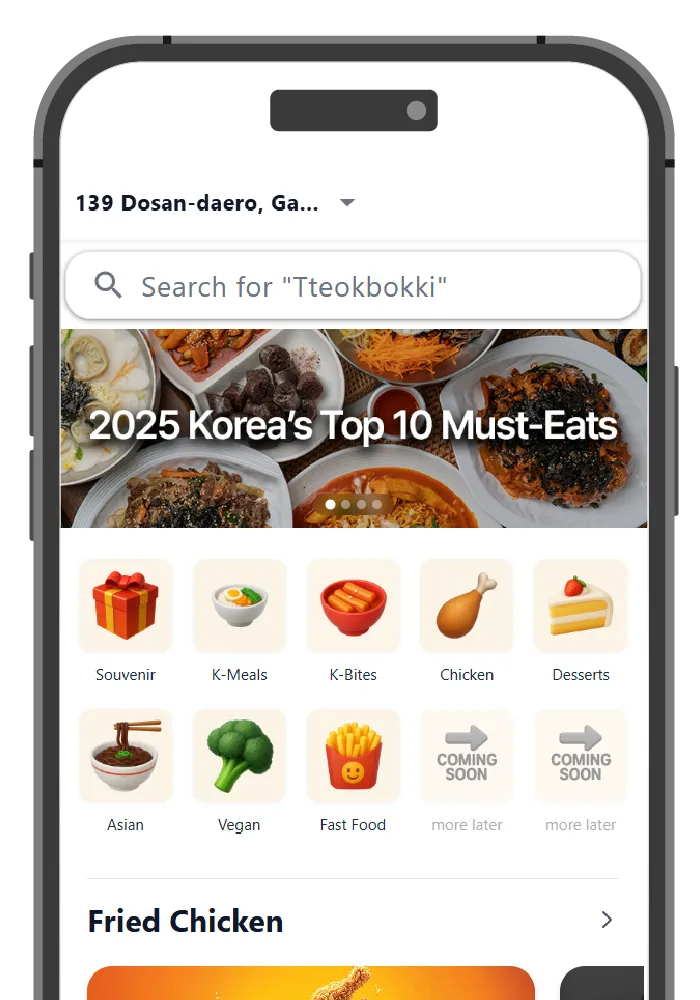Open the Korea's Top 10 Must-Eats banner

click(x=353, y=427)
